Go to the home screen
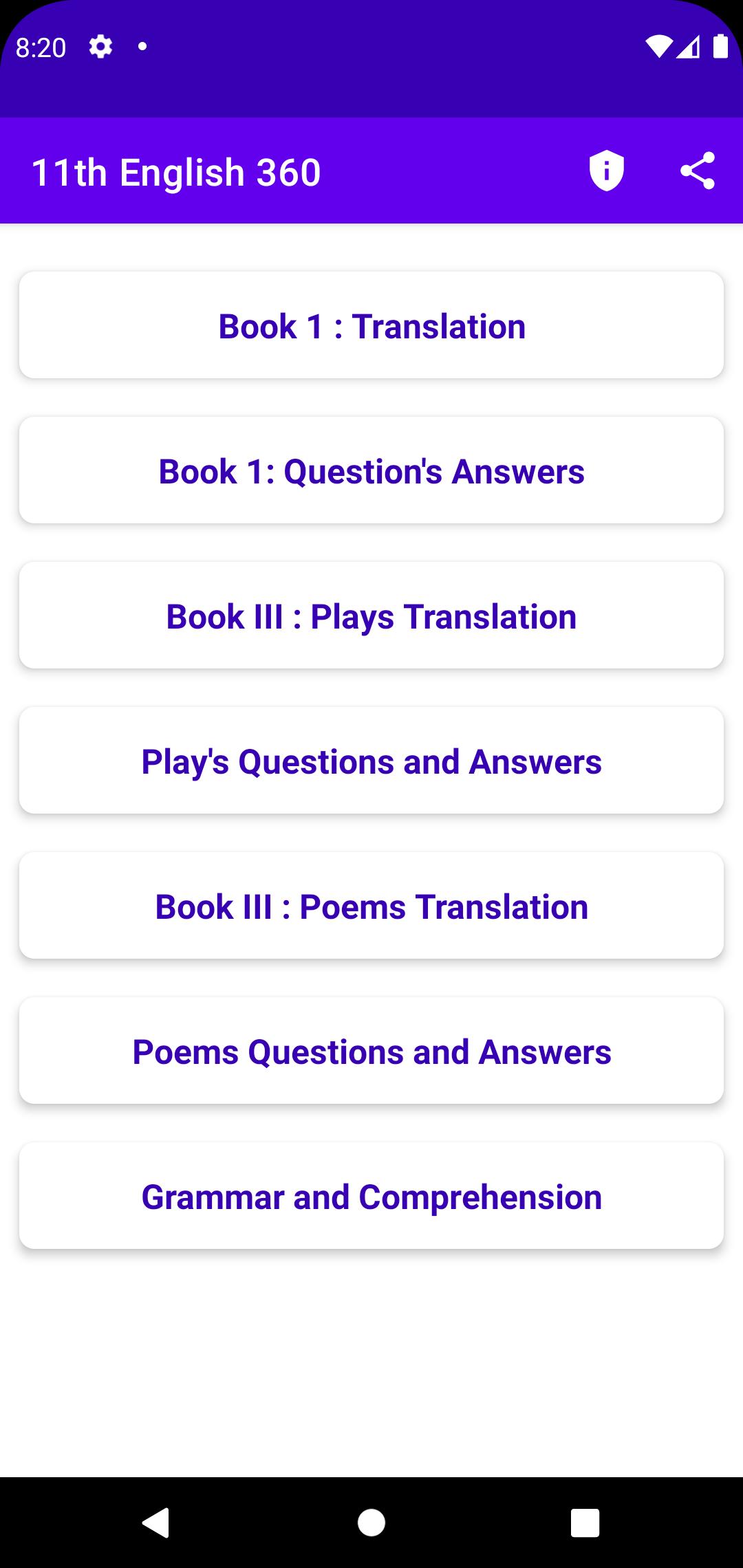This screenshot has width=743, height=1568. [x=371, y=1522]
